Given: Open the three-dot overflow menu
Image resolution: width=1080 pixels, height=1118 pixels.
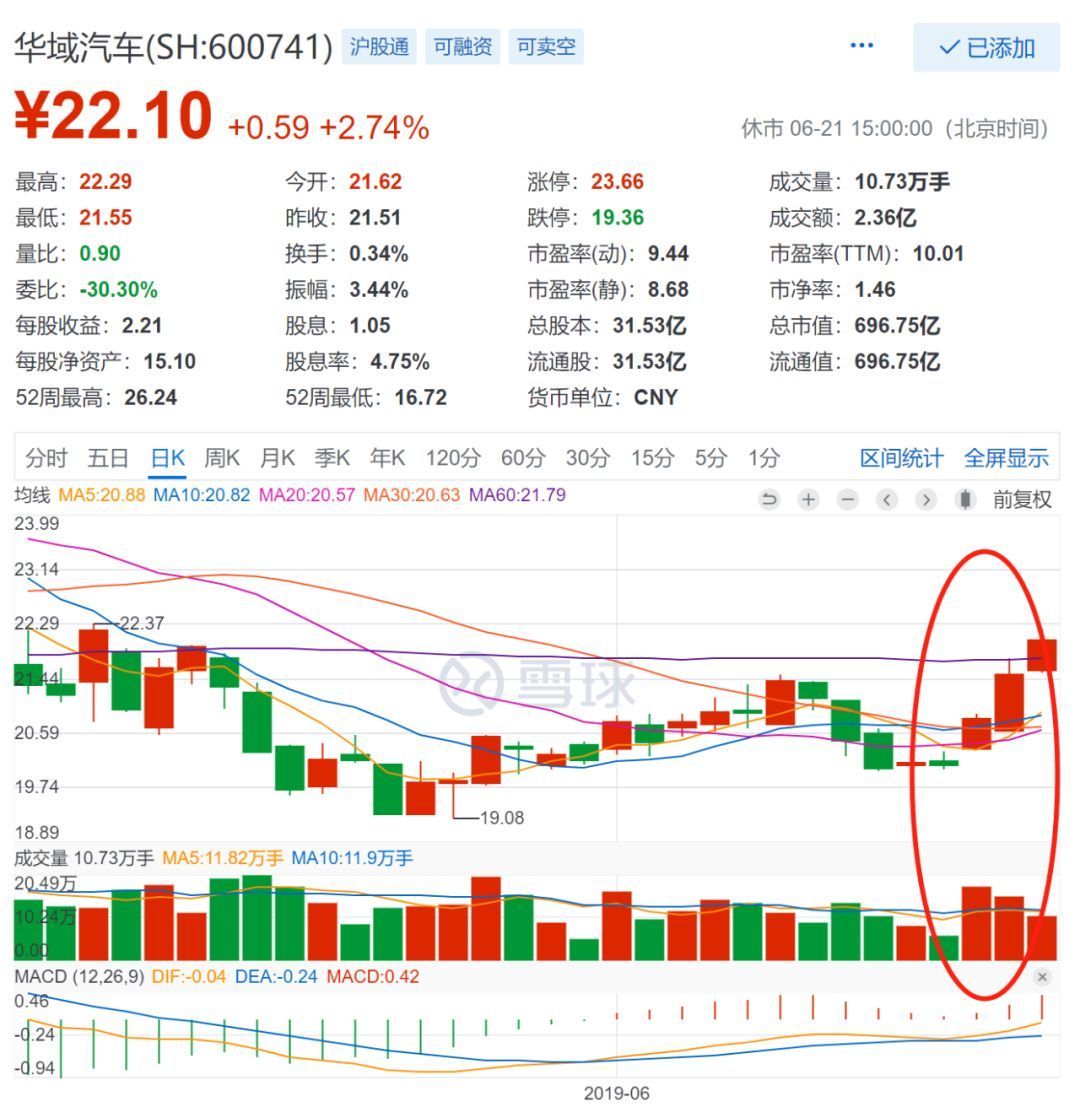Looking at the screenshot, I should tap(861, 46).
